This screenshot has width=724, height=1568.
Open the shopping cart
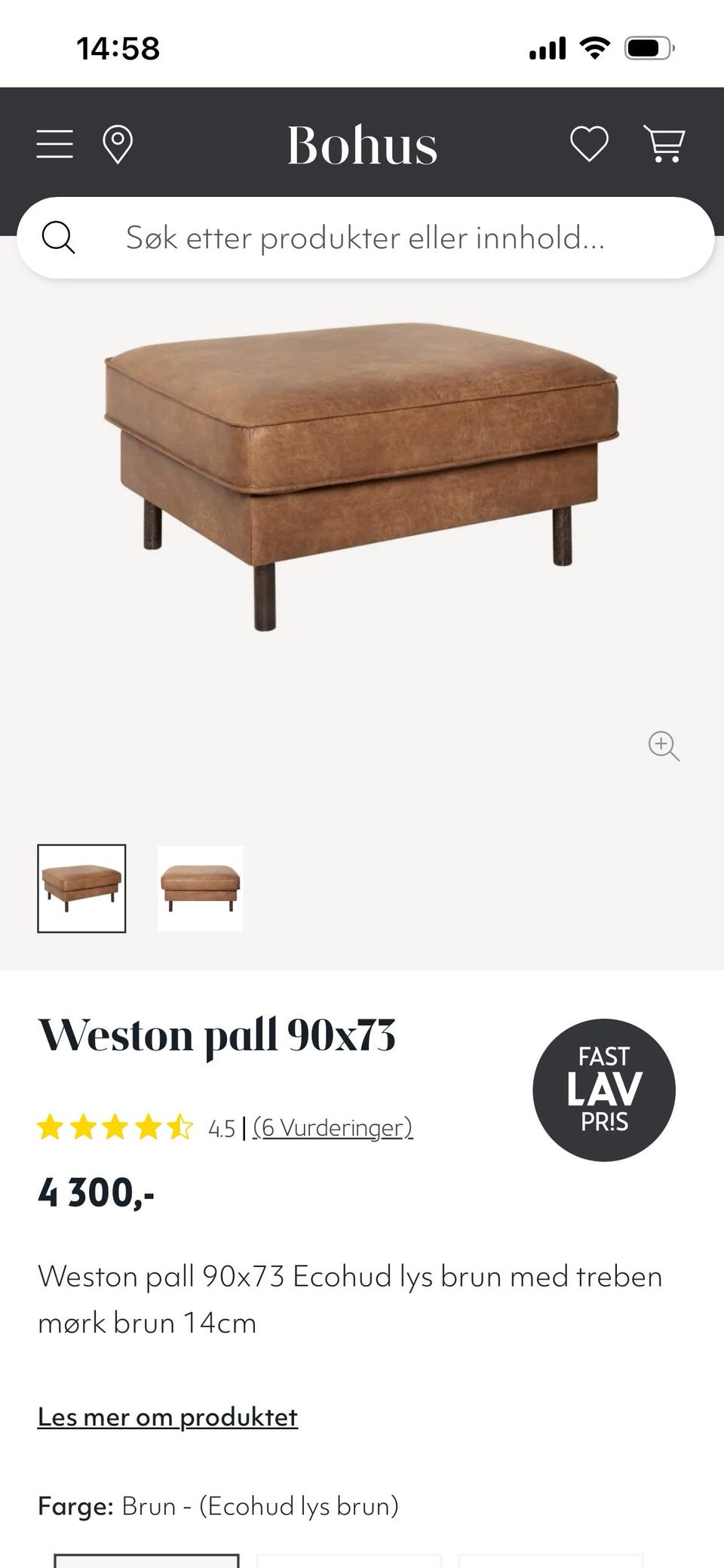coord(664,143)
